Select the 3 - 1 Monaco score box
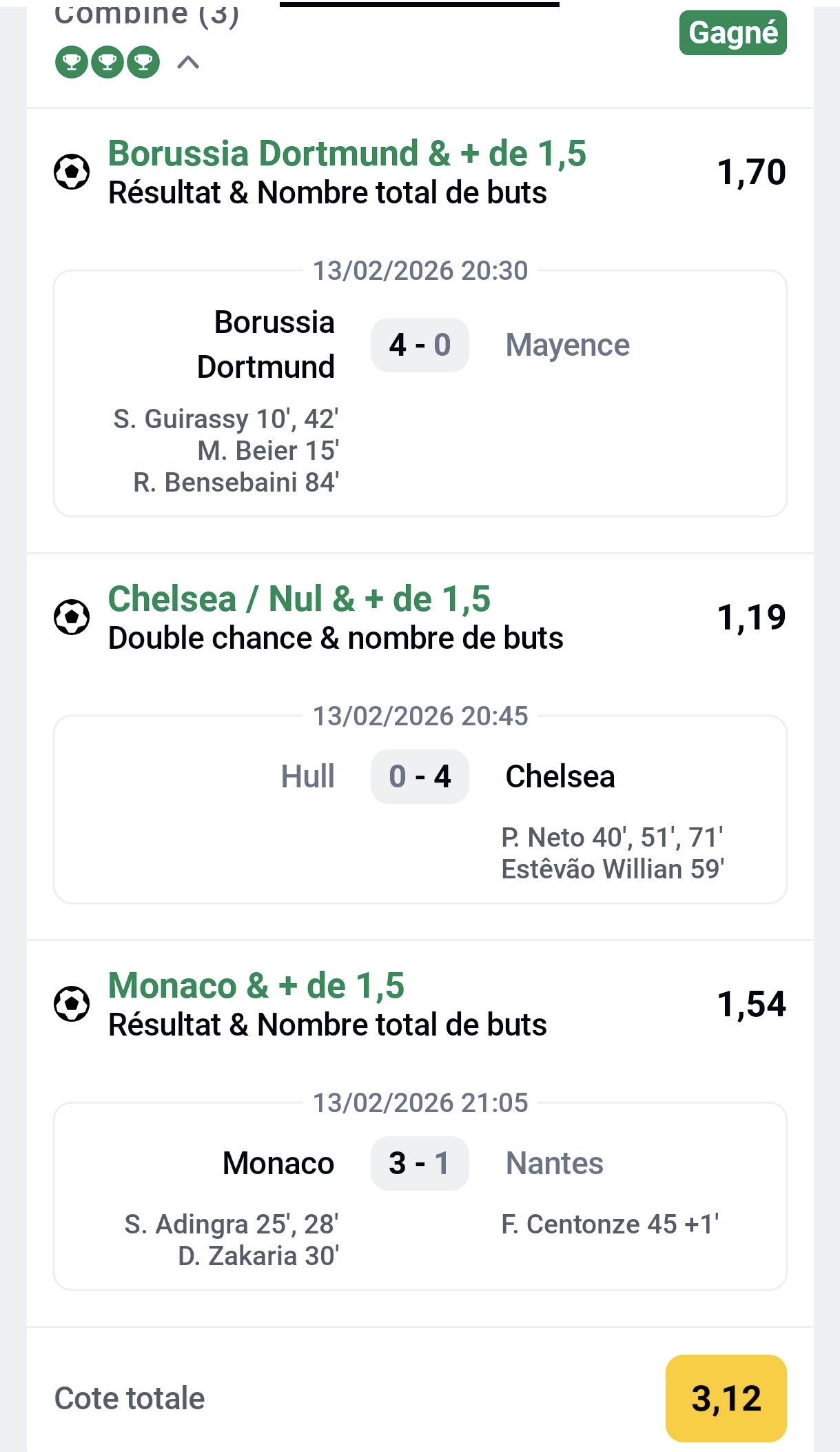The height and width of the screenshot is (1452, 840). coord(419,1162)
